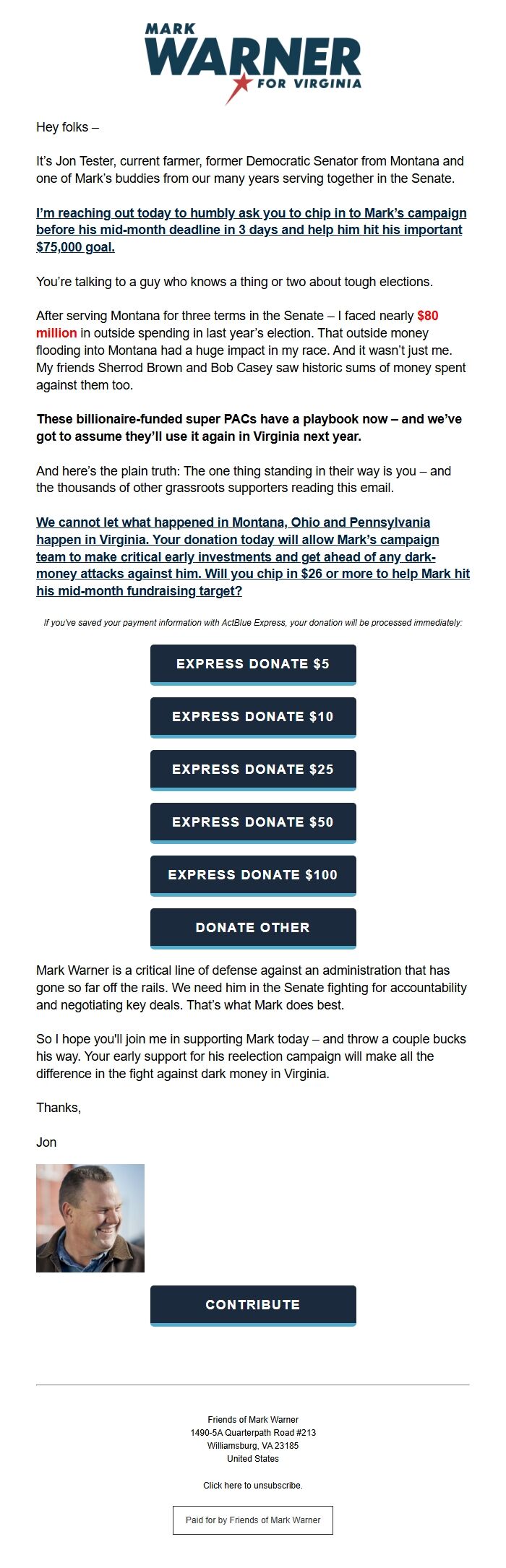Select Express Donate $25
Image resolution: width=506 pixels, height=1568 pixels.
pyautogui.click(x=252, y=769)
